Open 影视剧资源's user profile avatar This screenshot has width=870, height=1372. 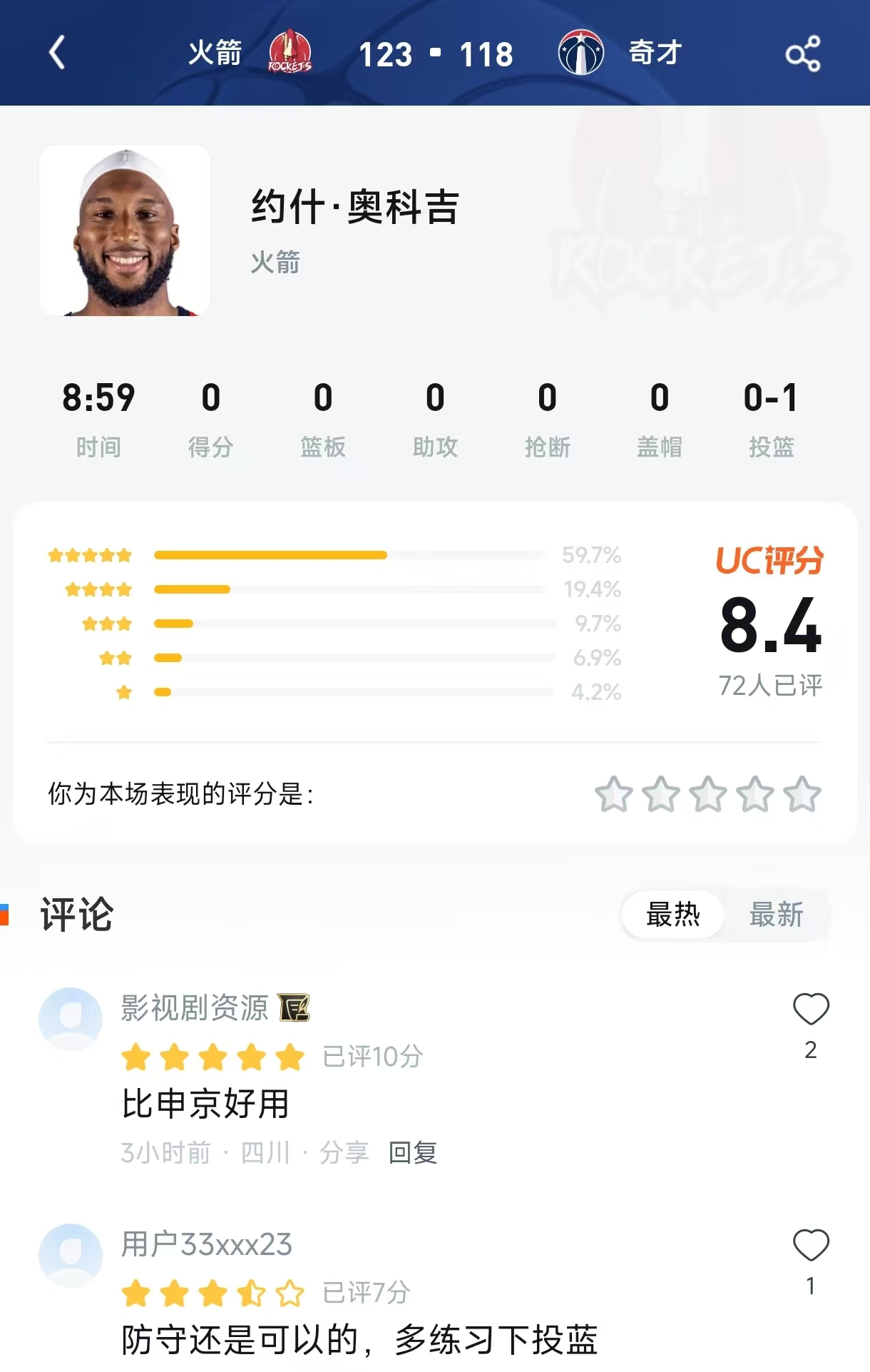coord(70,1018)
